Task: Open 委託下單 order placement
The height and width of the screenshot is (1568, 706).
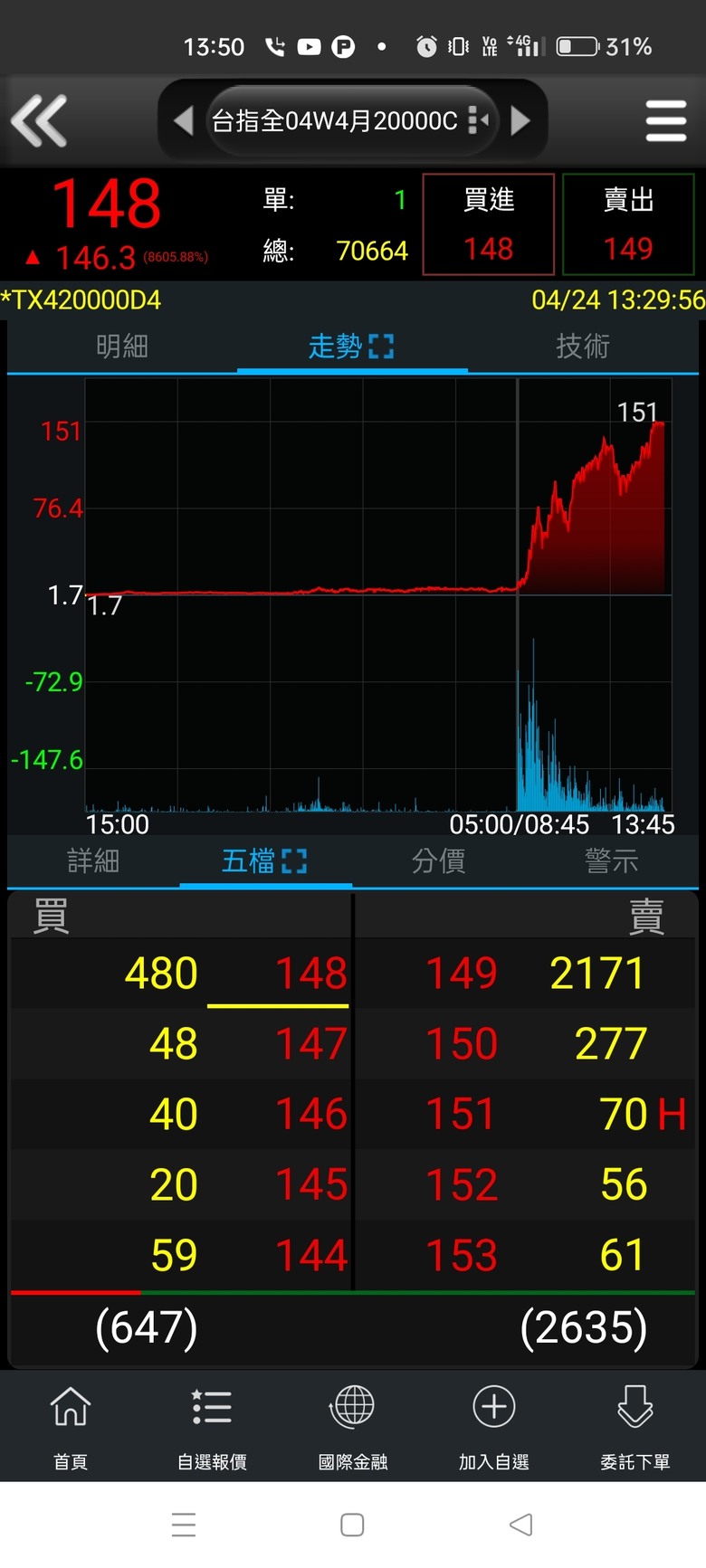Action: pos(634,1424)
